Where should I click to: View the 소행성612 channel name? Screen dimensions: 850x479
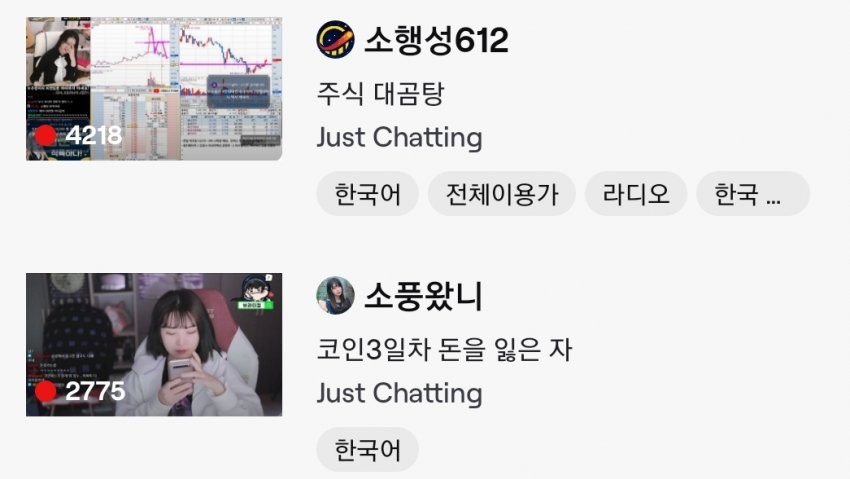[x=435, y=40]
